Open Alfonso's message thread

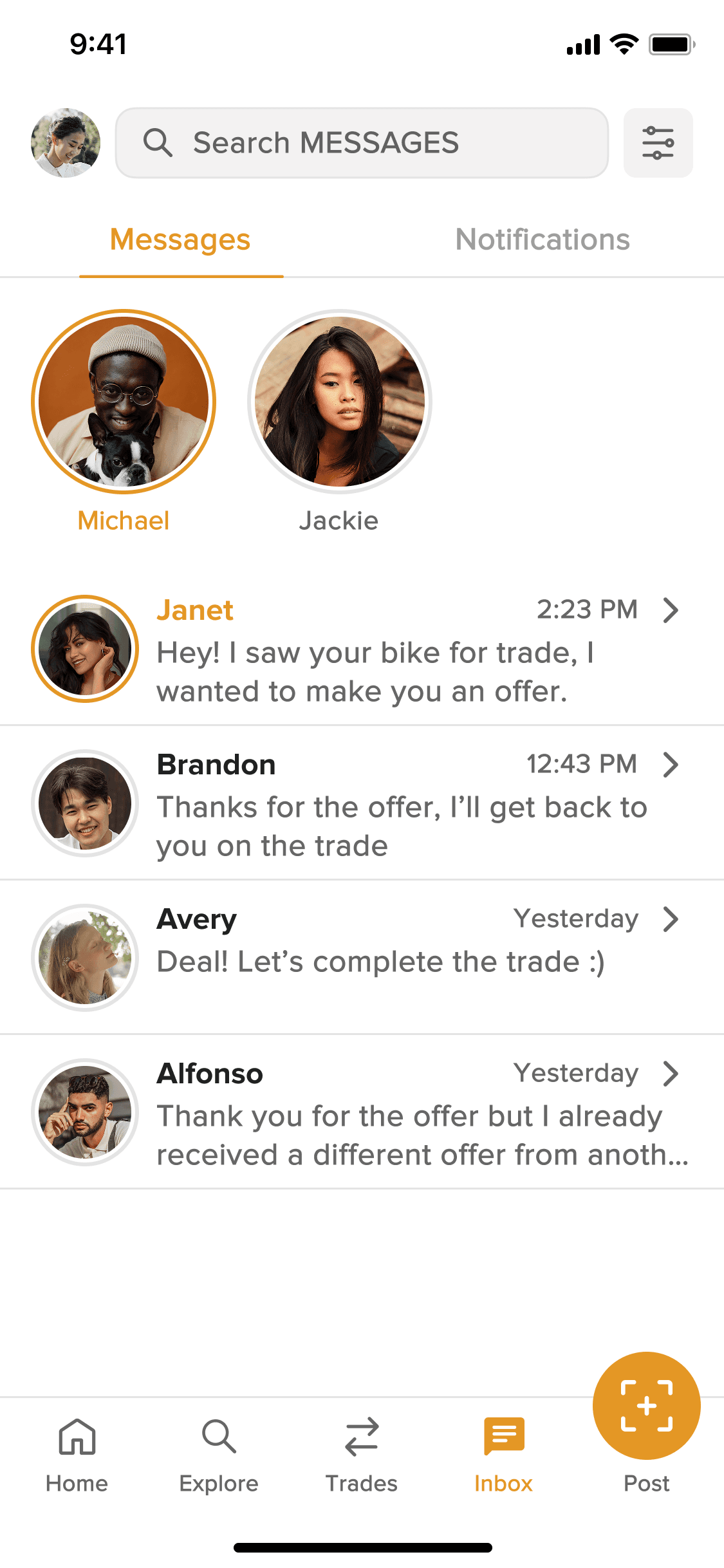360,1113
